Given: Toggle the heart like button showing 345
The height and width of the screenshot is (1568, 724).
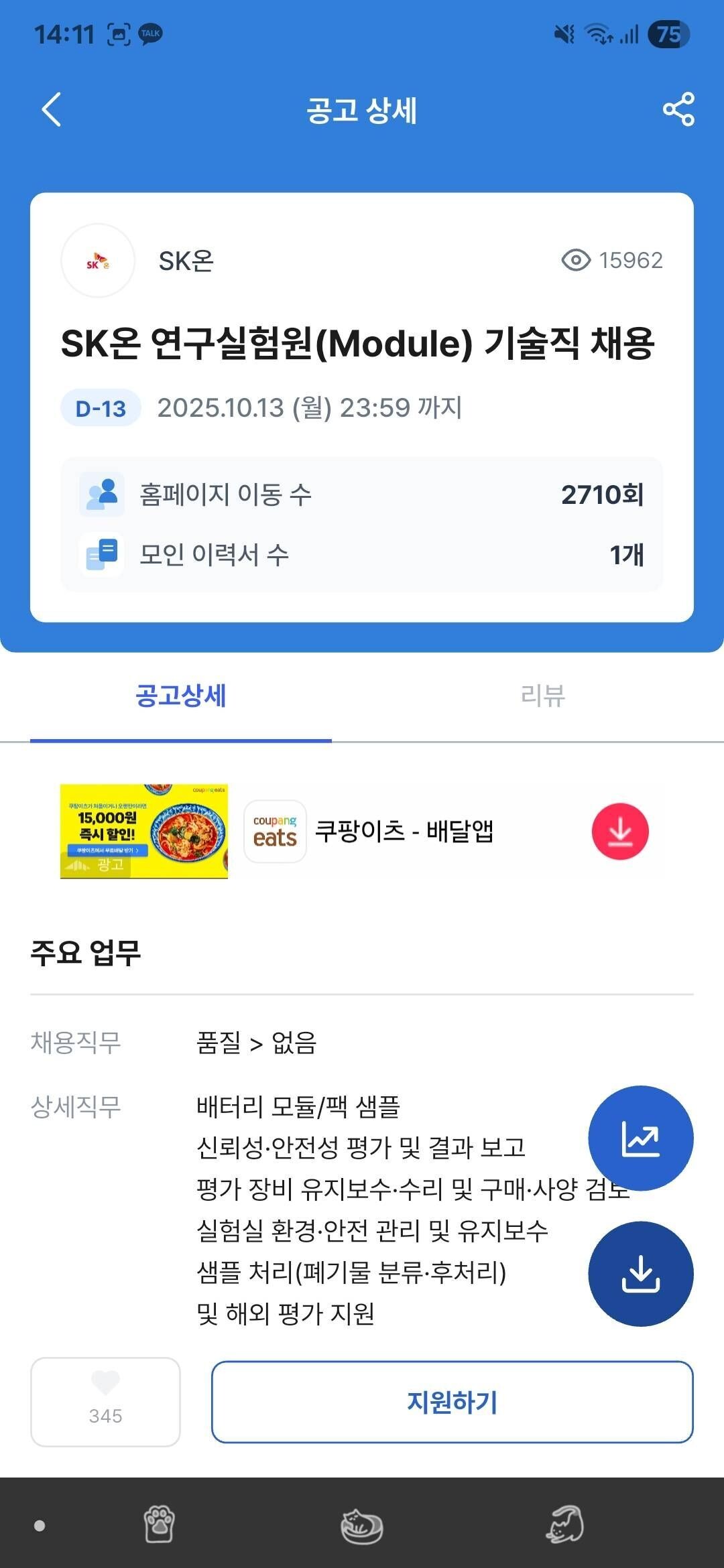Looking at the screenshot, I should 105,1404.
